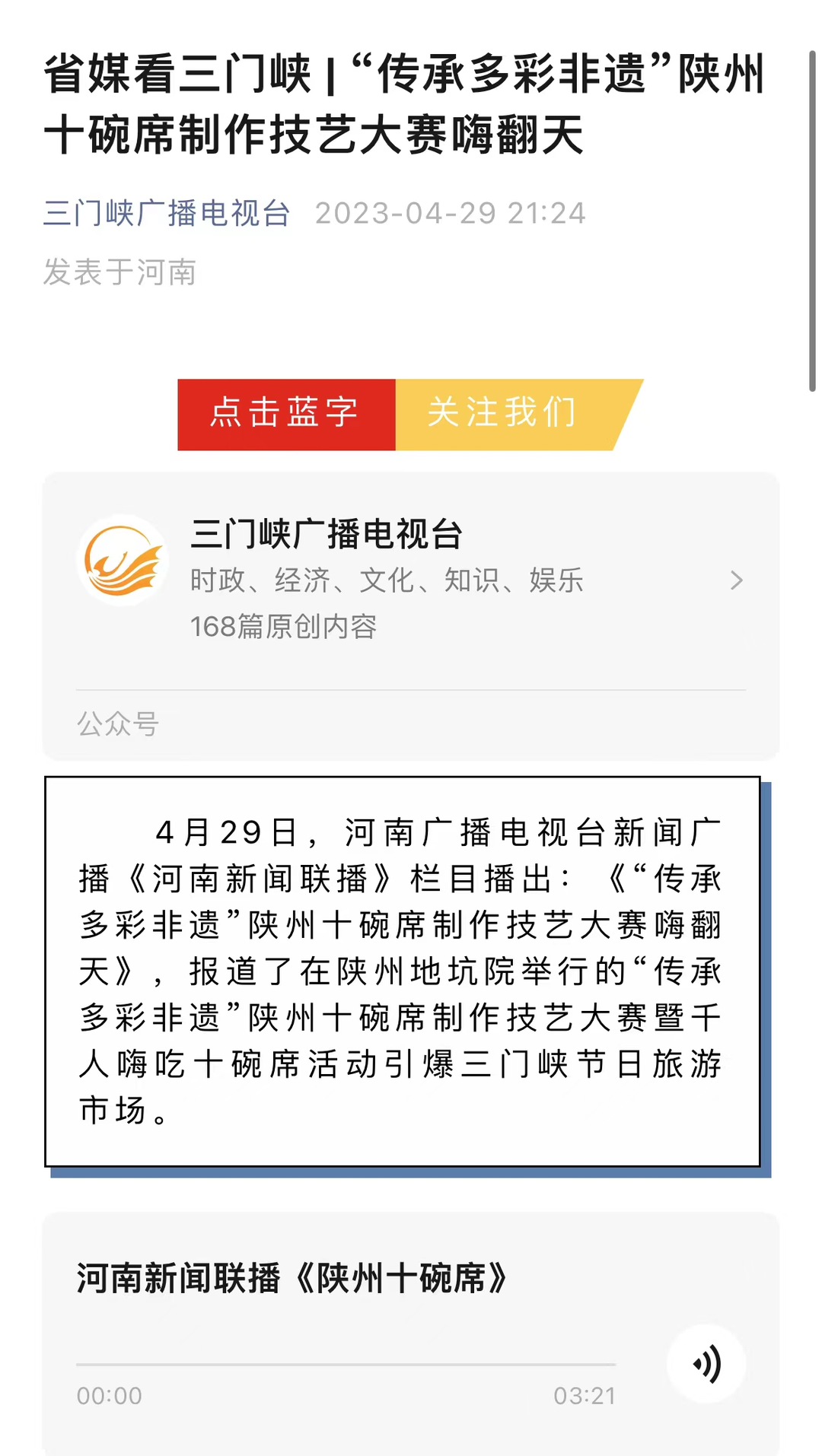
Task: Play the 河南新闻联播《陕州十碗席》 audio
Action: [x=706, y=1364]
